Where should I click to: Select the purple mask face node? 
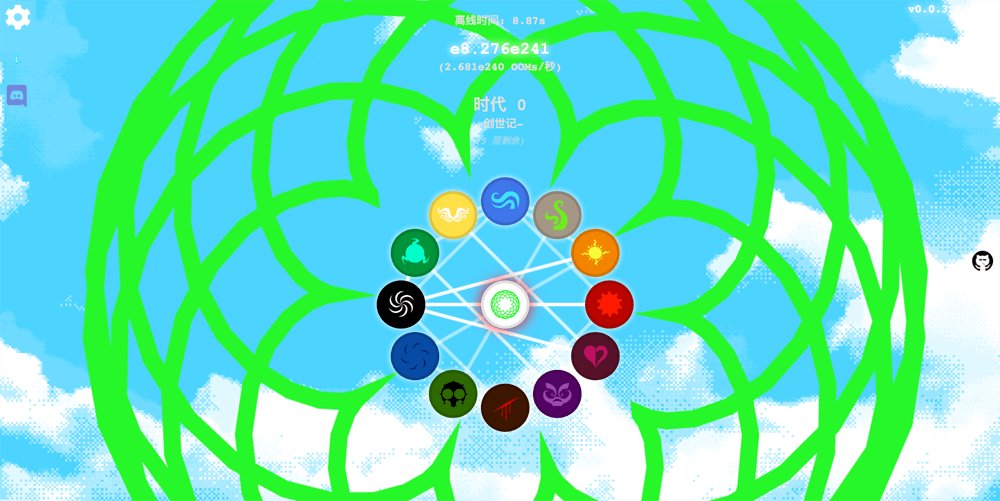coord(557,394)
